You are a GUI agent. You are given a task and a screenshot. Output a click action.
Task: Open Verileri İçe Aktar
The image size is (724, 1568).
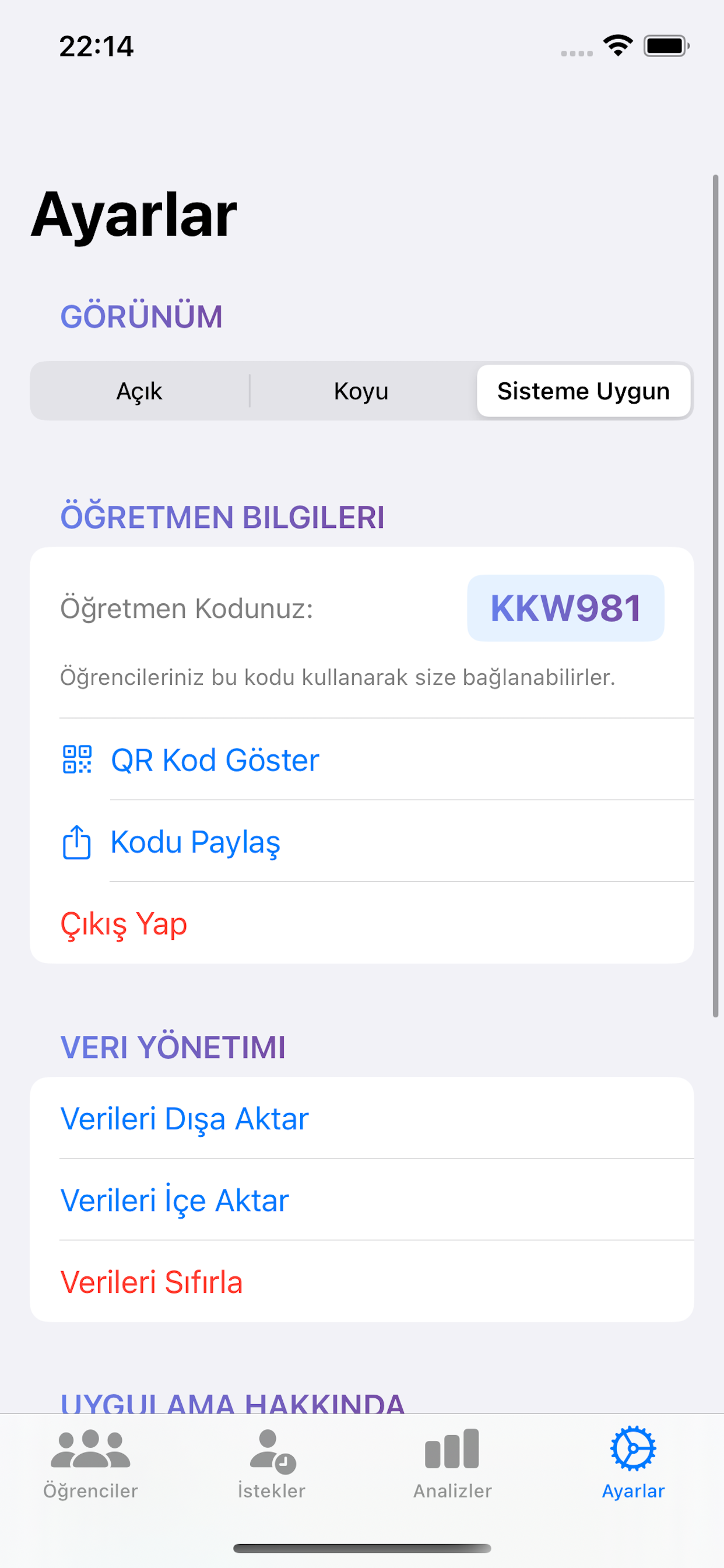point(175,1200)
